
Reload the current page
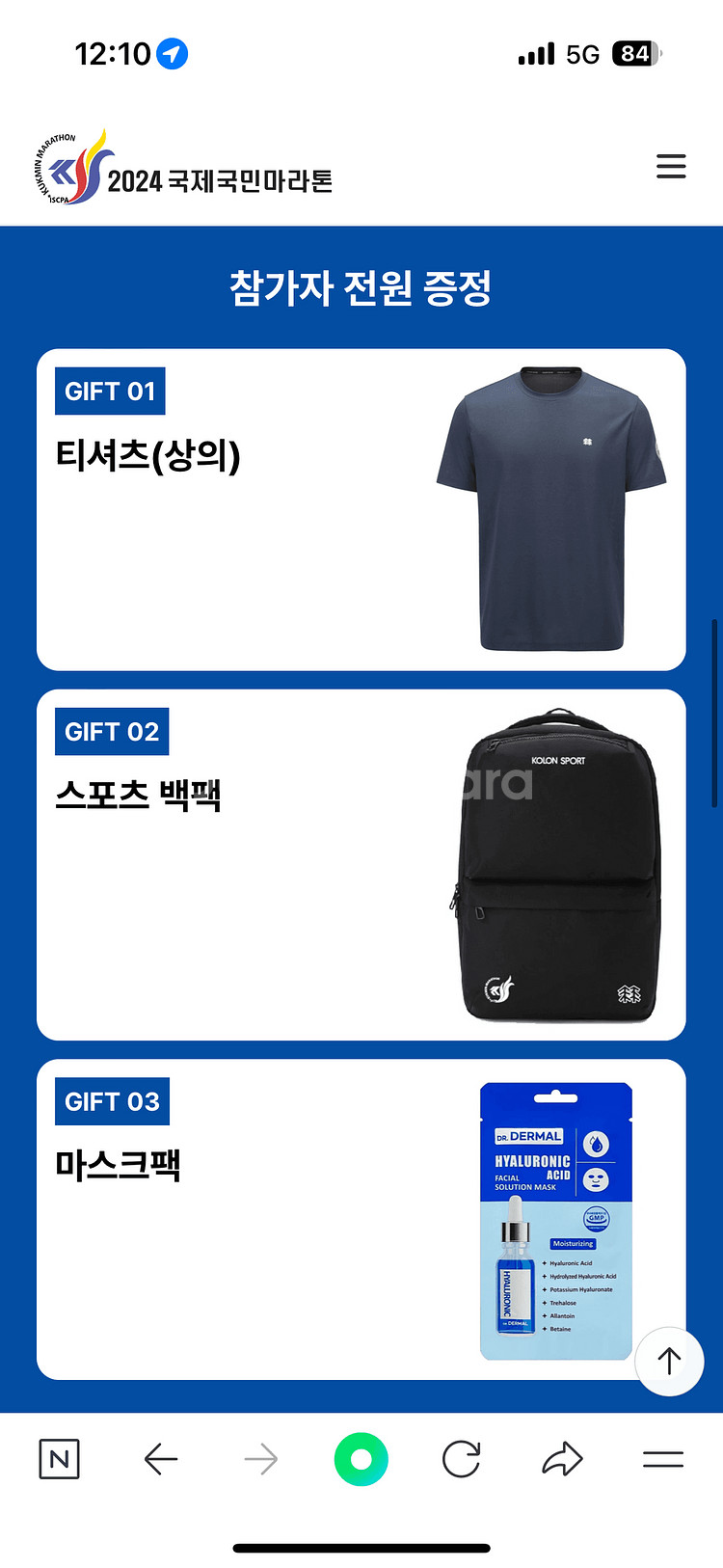[462, 1459]
